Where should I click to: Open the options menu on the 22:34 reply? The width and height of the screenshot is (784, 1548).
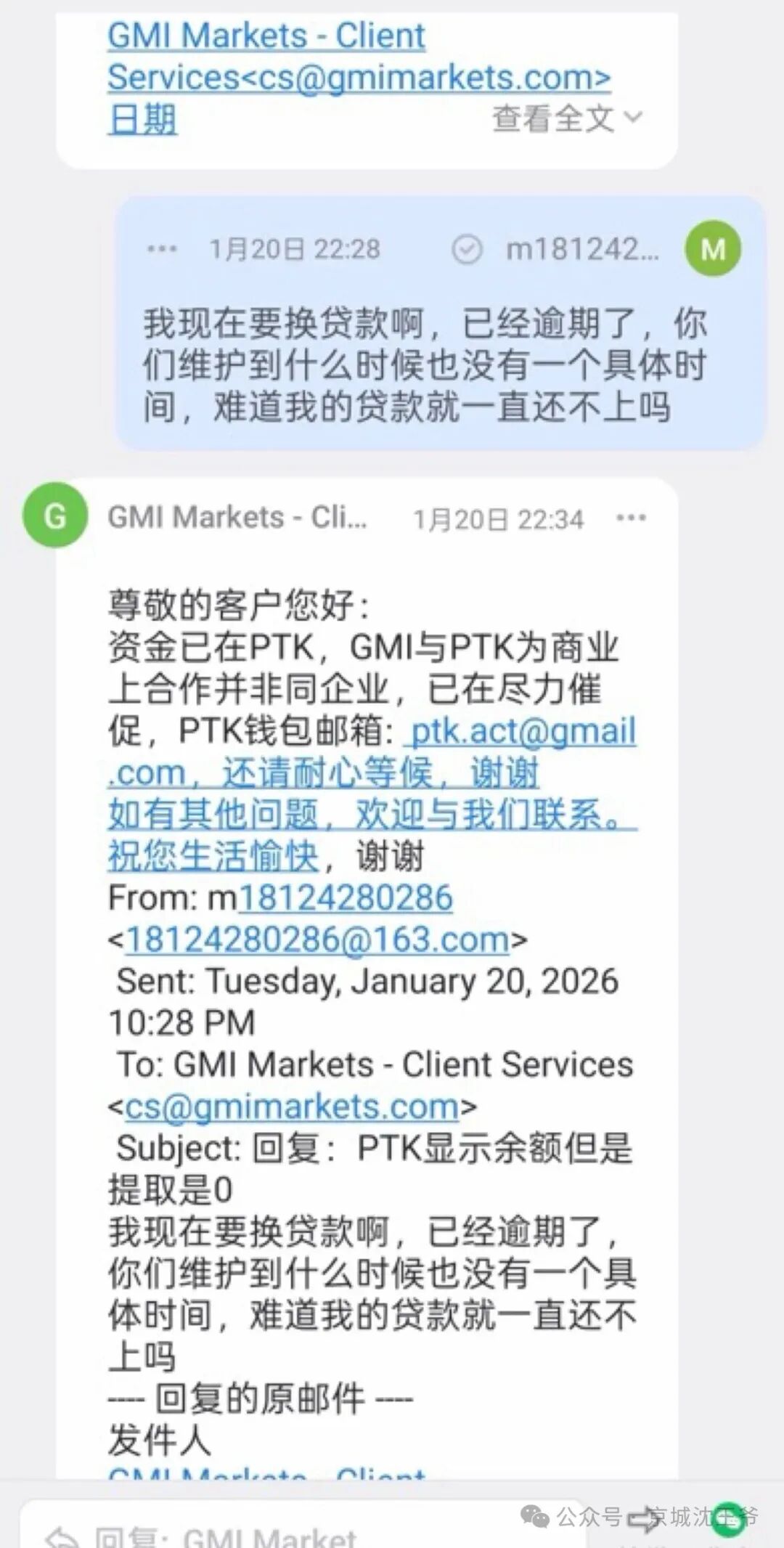pyautogui.click(x=630, y=518)
